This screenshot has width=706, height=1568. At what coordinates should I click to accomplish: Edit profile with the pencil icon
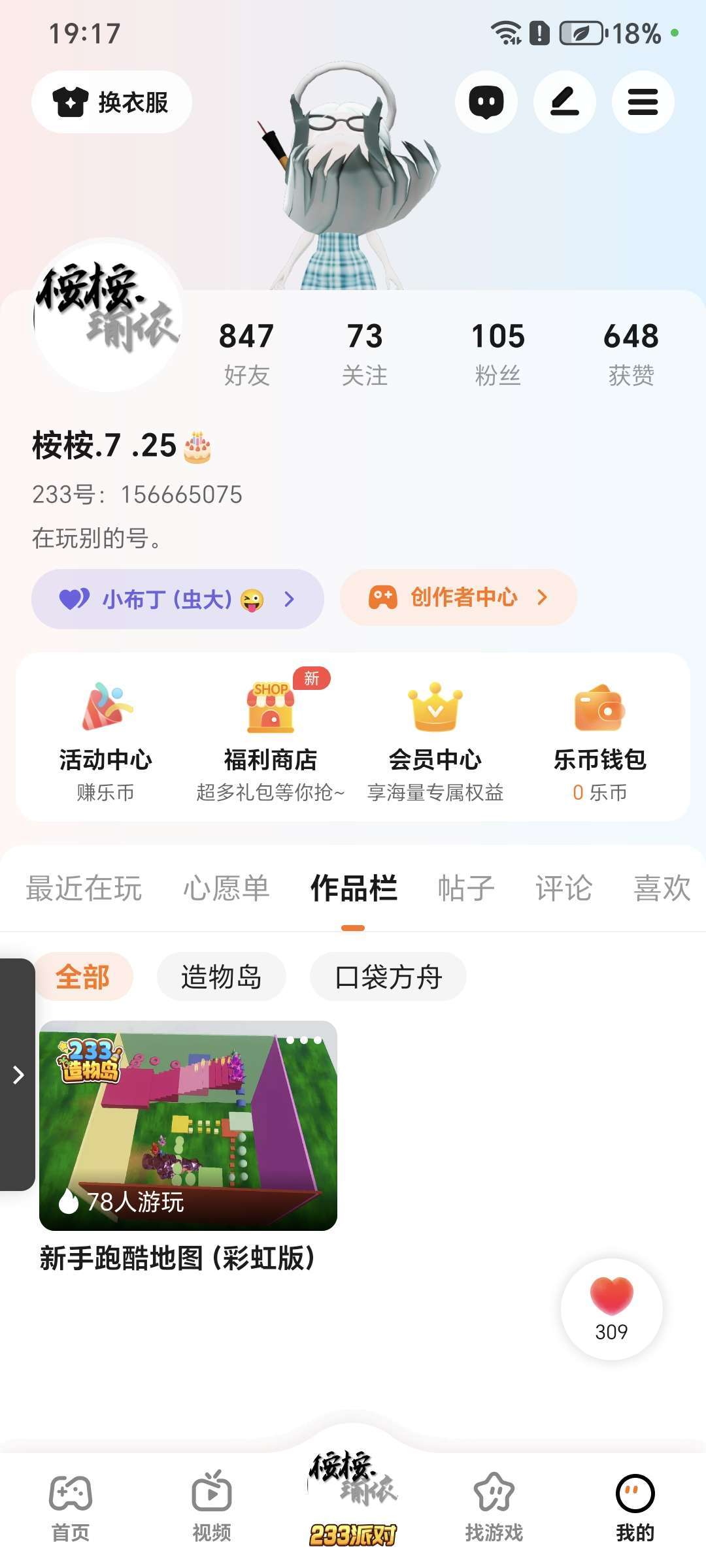click(x=564, y=102)
